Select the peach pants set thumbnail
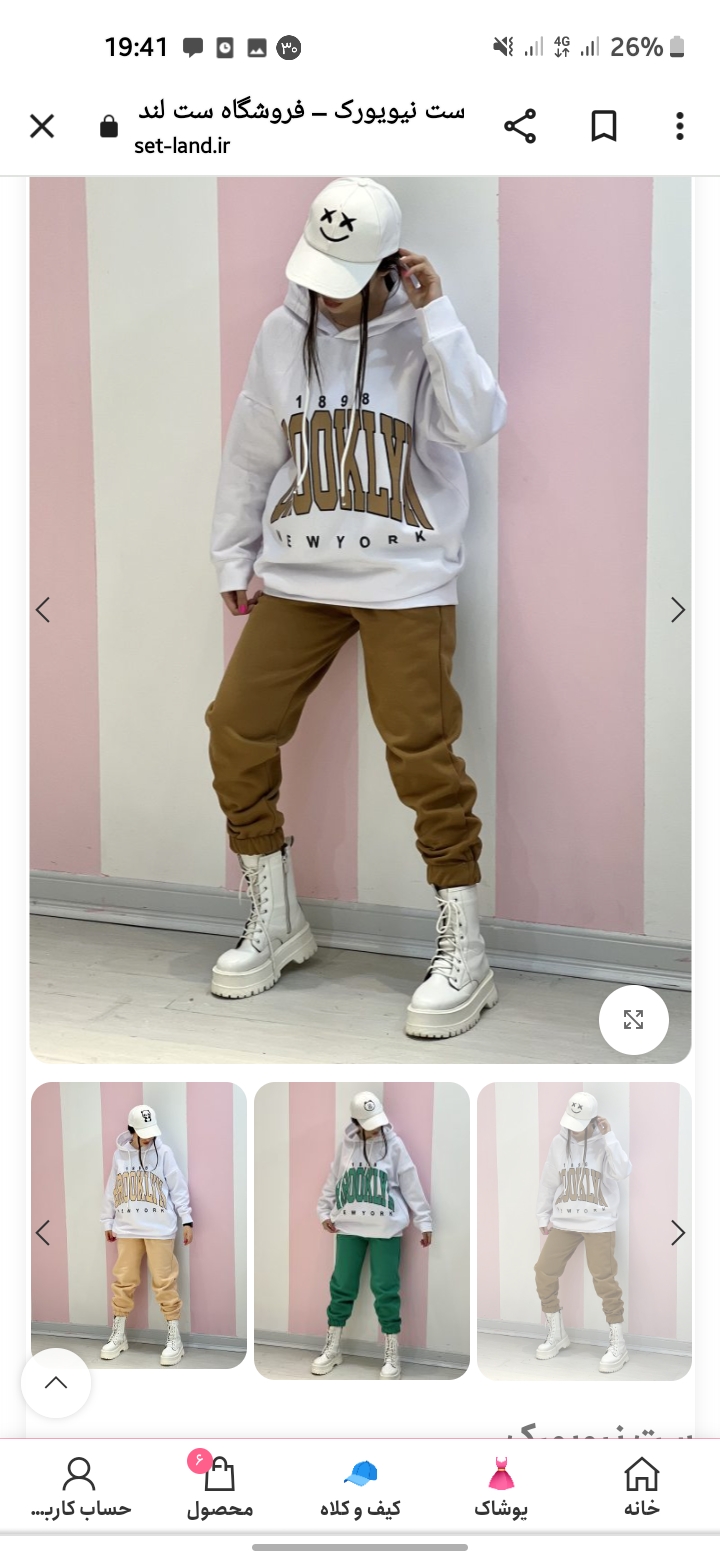 (139, 1225)
